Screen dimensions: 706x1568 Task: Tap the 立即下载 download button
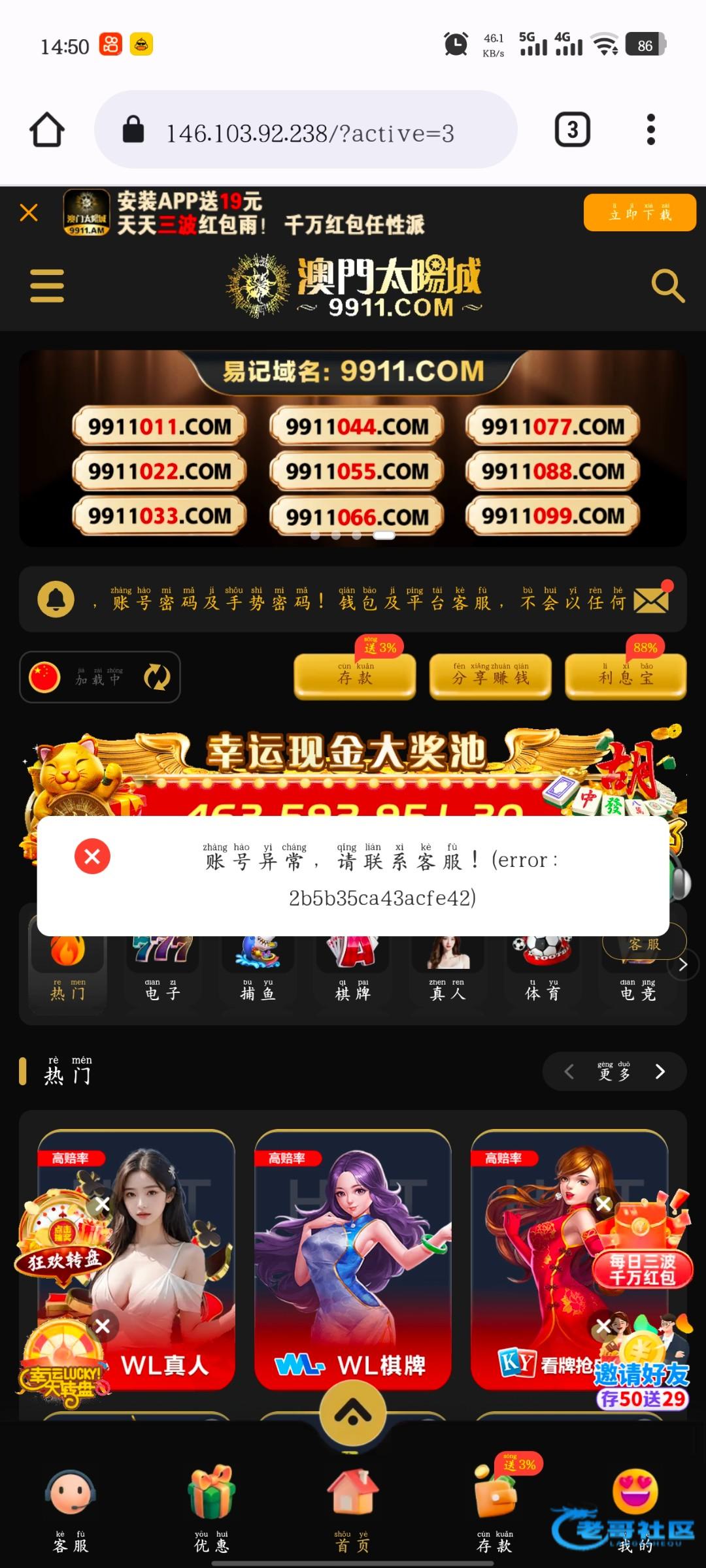tap(639, 212)
